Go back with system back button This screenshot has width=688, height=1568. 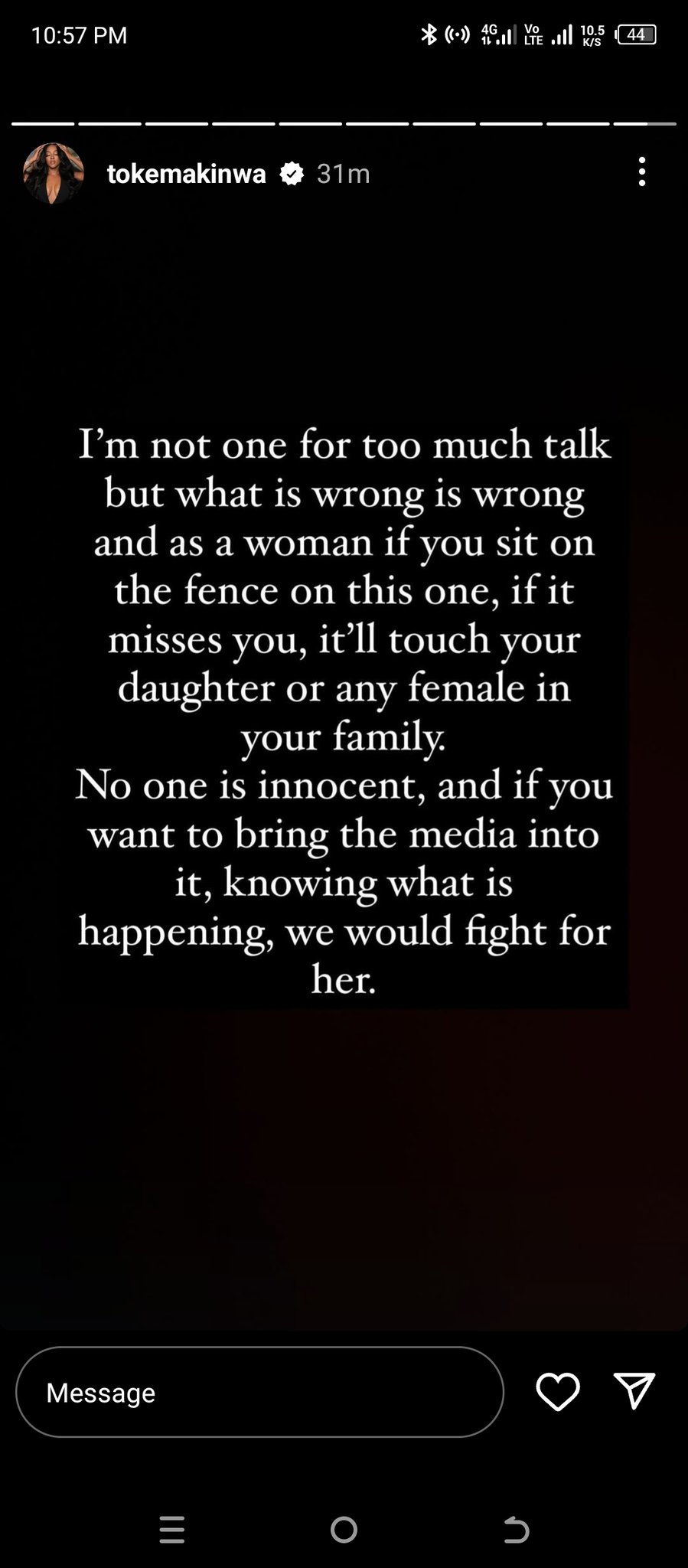(x=517, y=1529)
